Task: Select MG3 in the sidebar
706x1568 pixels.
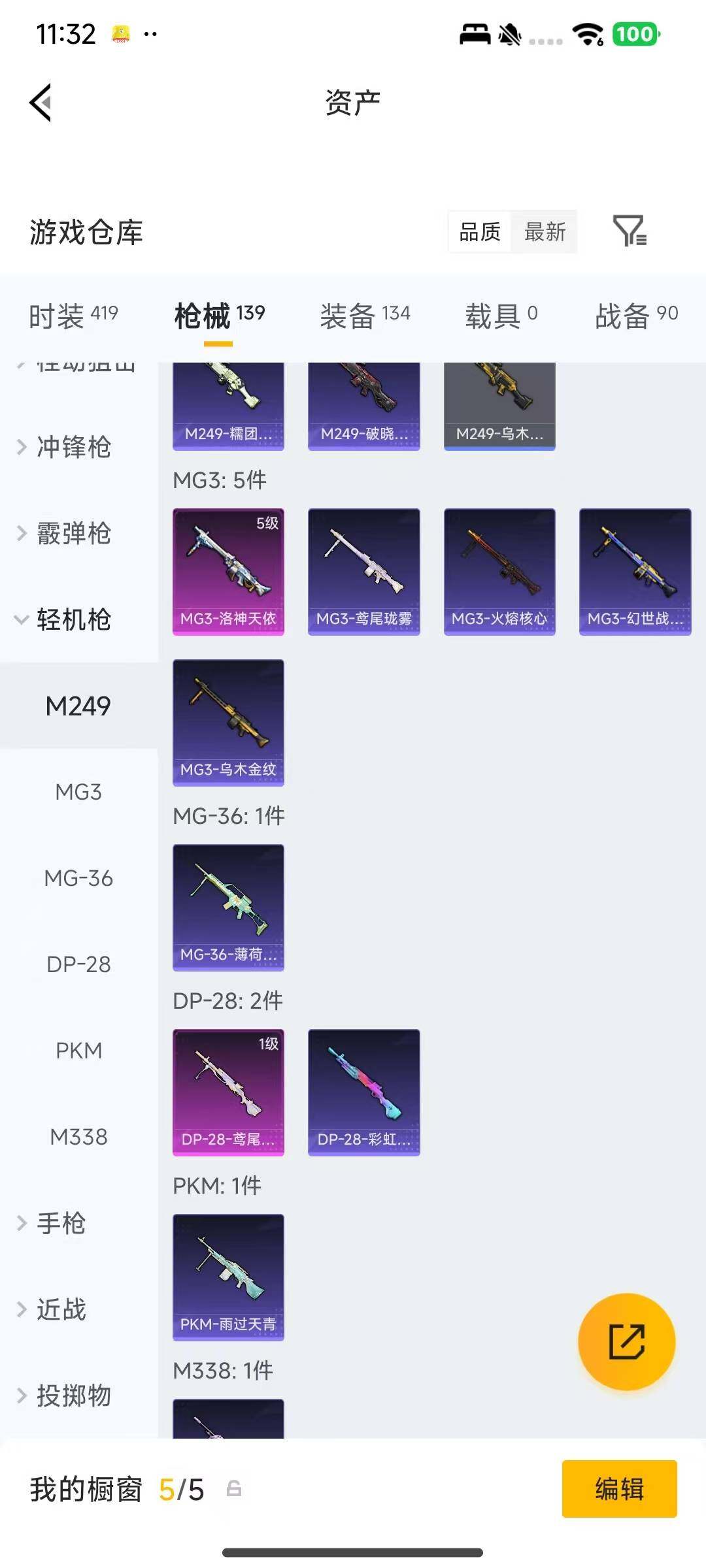Action: [x=78, y=792]
